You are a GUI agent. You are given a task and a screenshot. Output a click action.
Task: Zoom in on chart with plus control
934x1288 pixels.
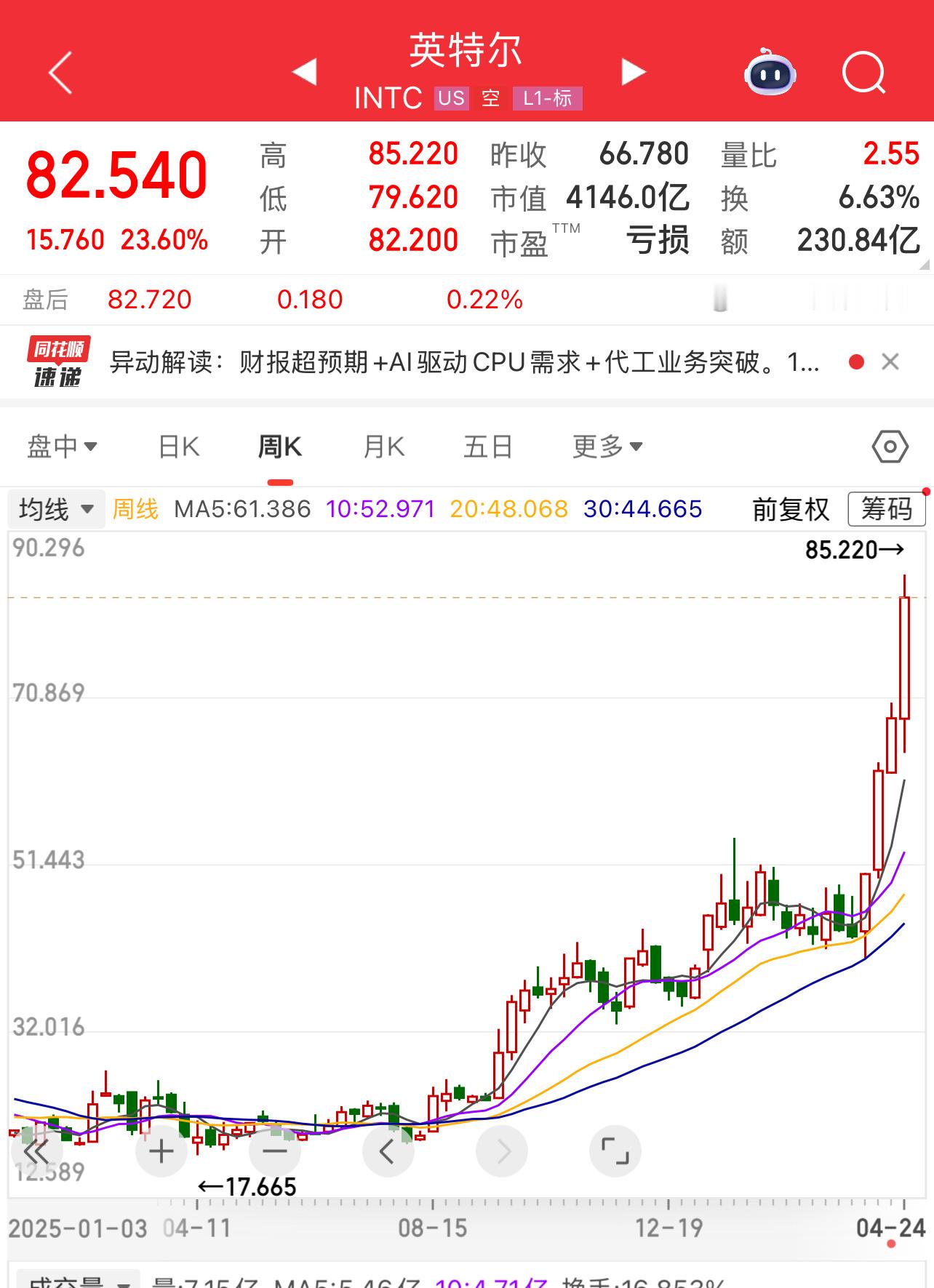pyautogui.click(x=161, y=1151)
